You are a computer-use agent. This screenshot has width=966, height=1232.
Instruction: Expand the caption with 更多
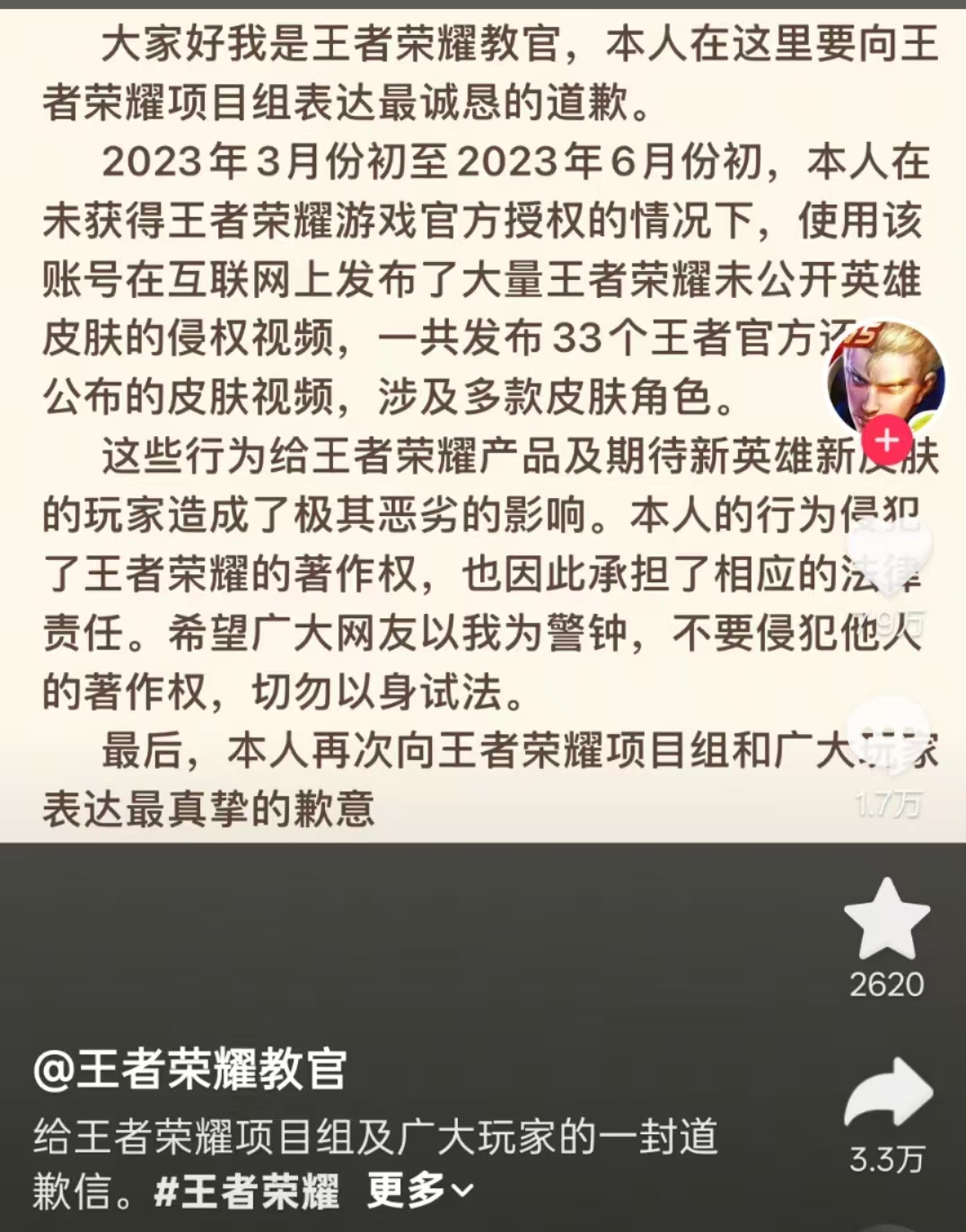420,1192
